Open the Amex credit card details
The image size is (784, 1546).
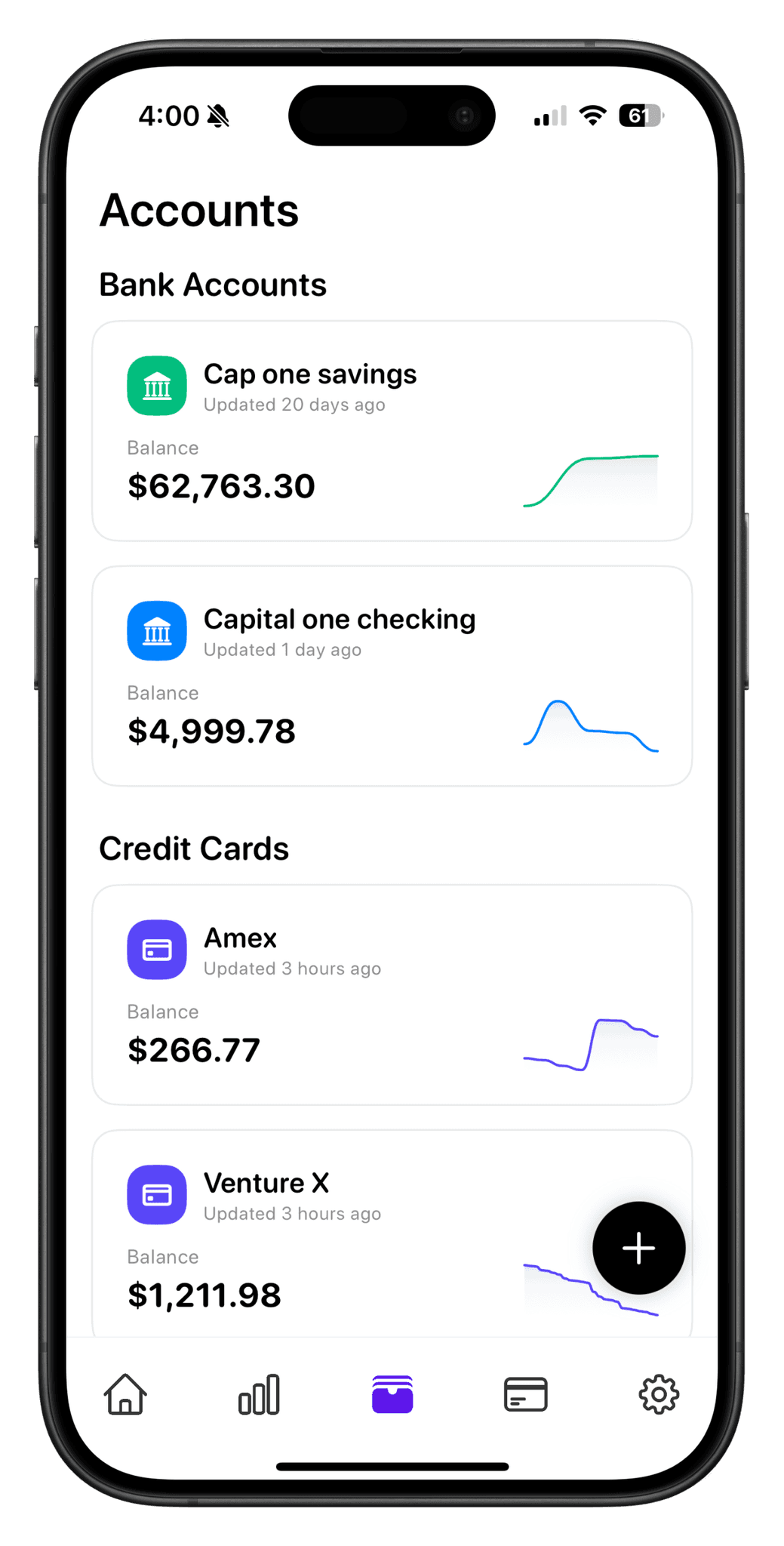click(x=392, y=994)
